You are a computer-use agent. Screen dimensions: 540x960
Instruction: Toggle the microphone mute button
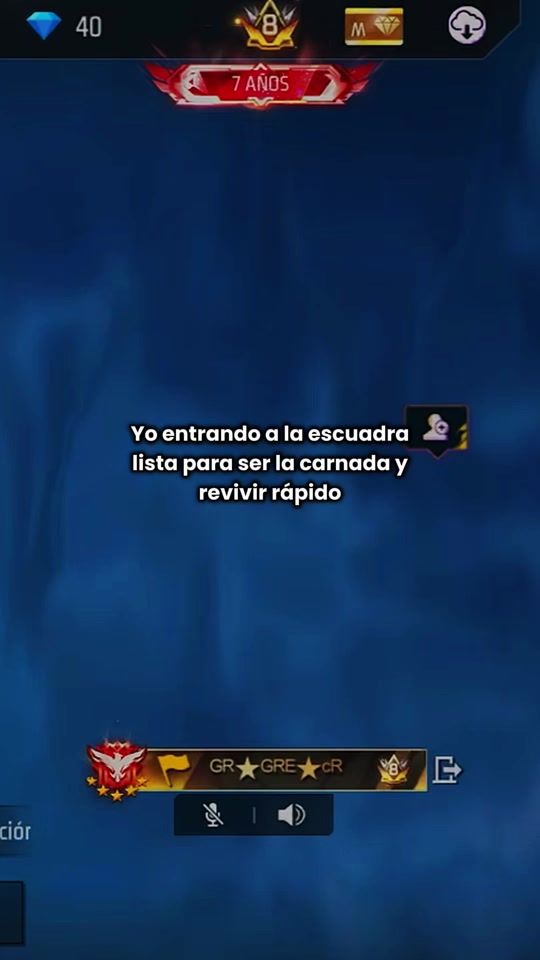click(x=213, y=815)
